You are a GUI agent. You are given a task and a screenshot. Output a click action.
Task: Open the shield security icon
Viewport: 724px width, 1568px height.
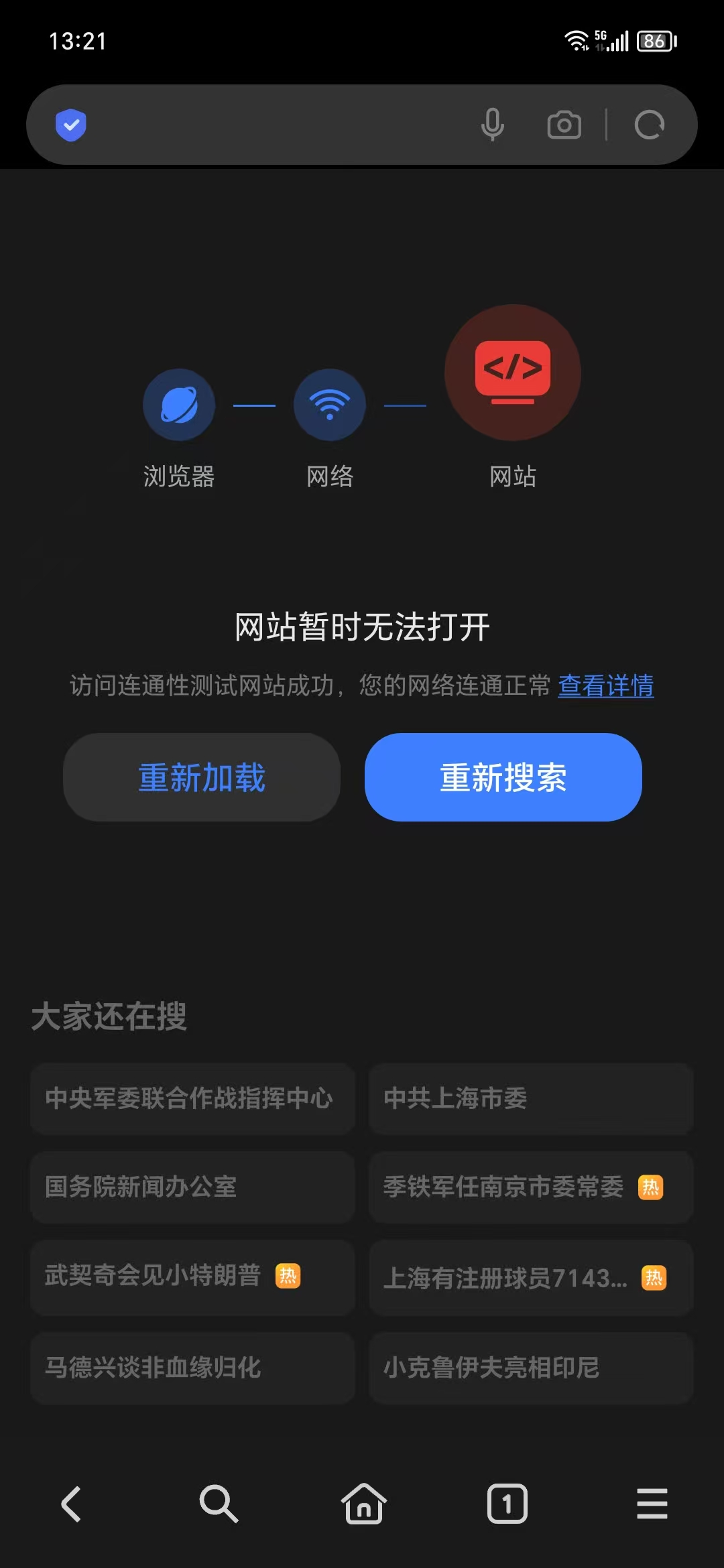tap(70, 125)
